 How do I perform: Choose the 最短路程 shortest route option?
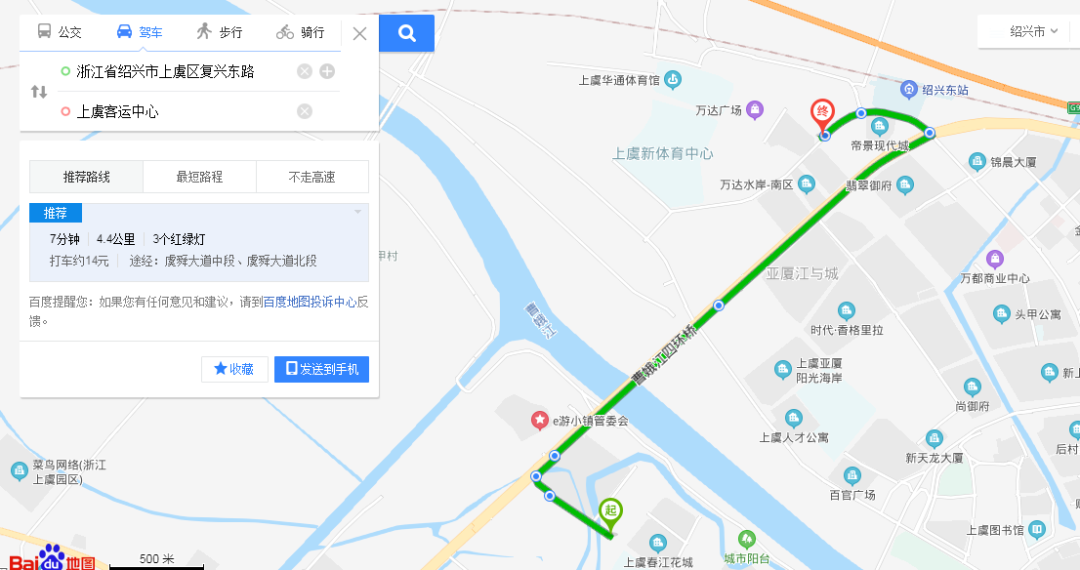click(200, 177)
